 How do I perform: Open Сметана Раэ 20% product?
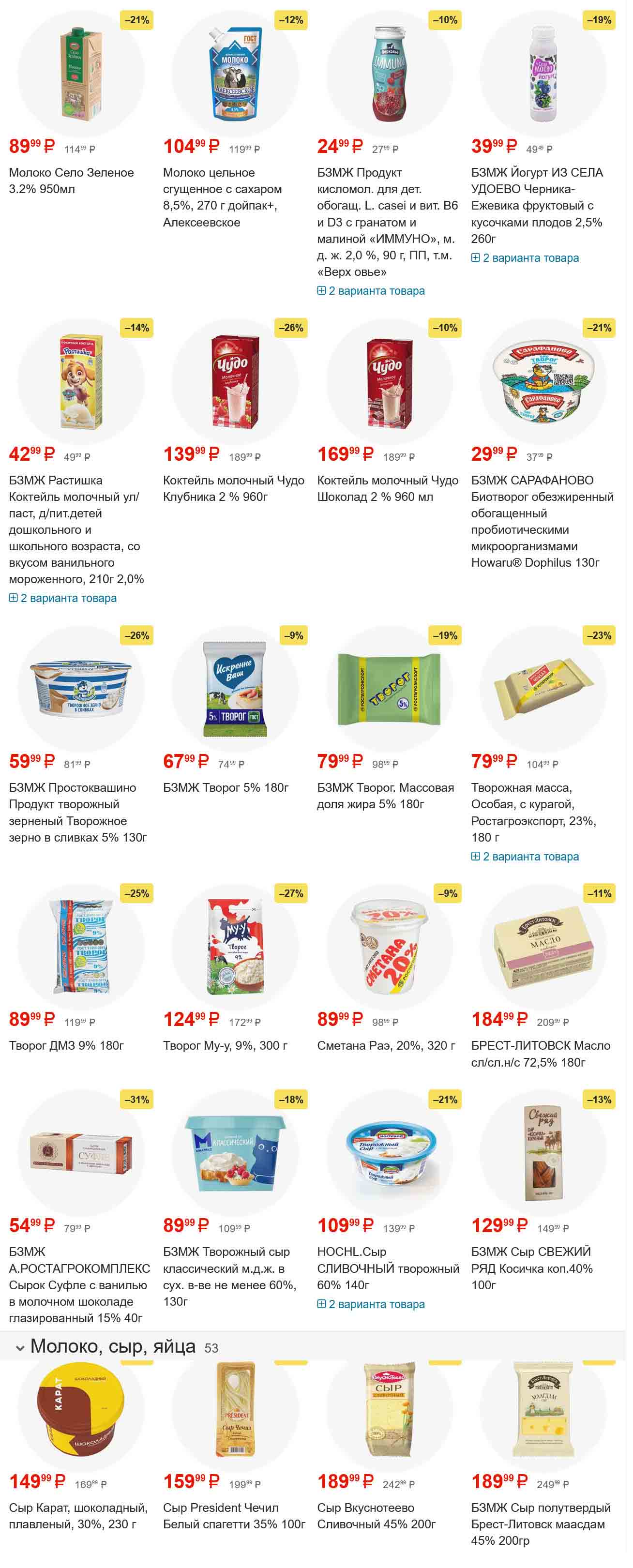[385, 1045]
